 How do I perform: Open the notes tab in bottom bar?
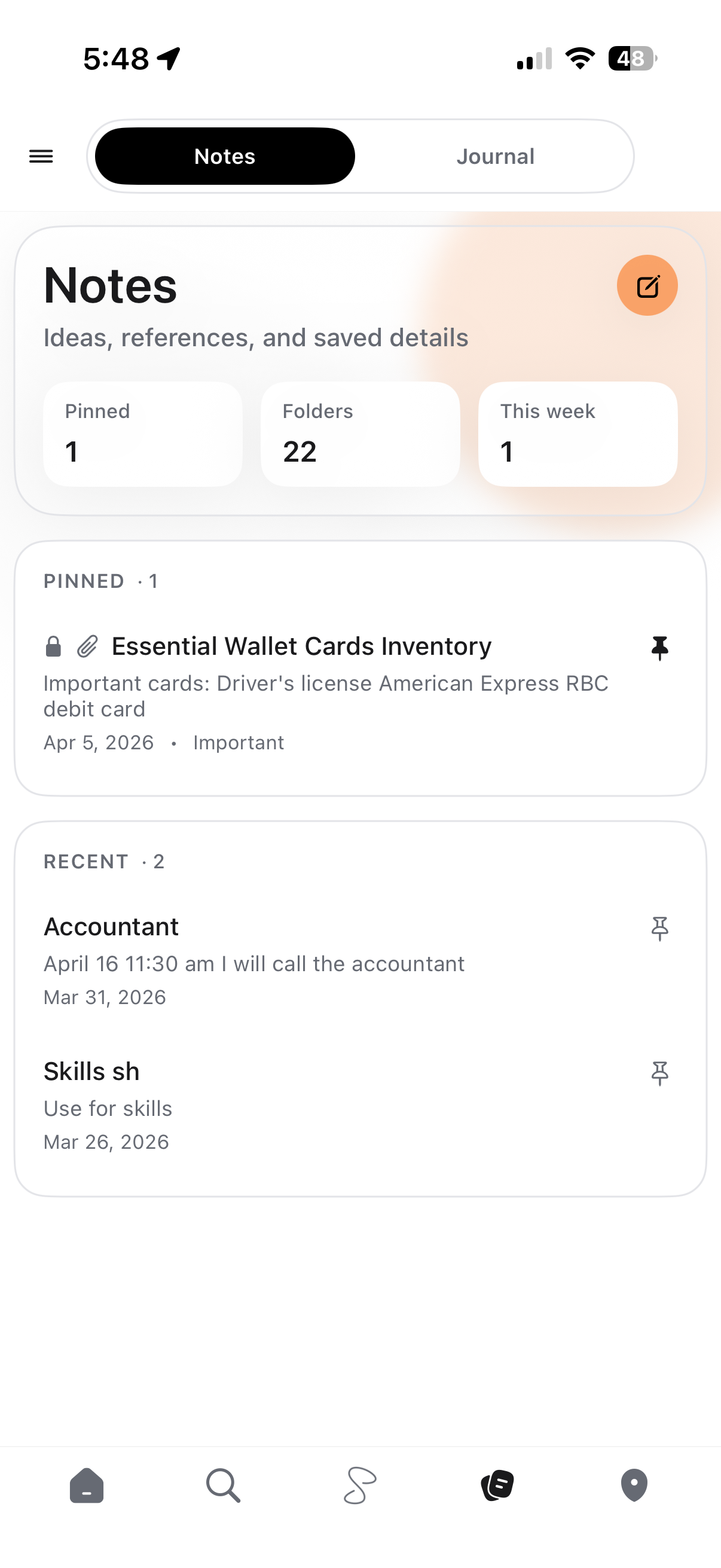coord(497,1485)
